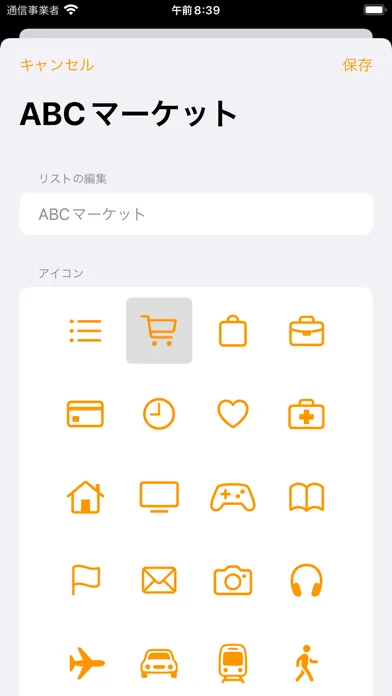
Task: Pick the house icon
Action: pos(85,497)
